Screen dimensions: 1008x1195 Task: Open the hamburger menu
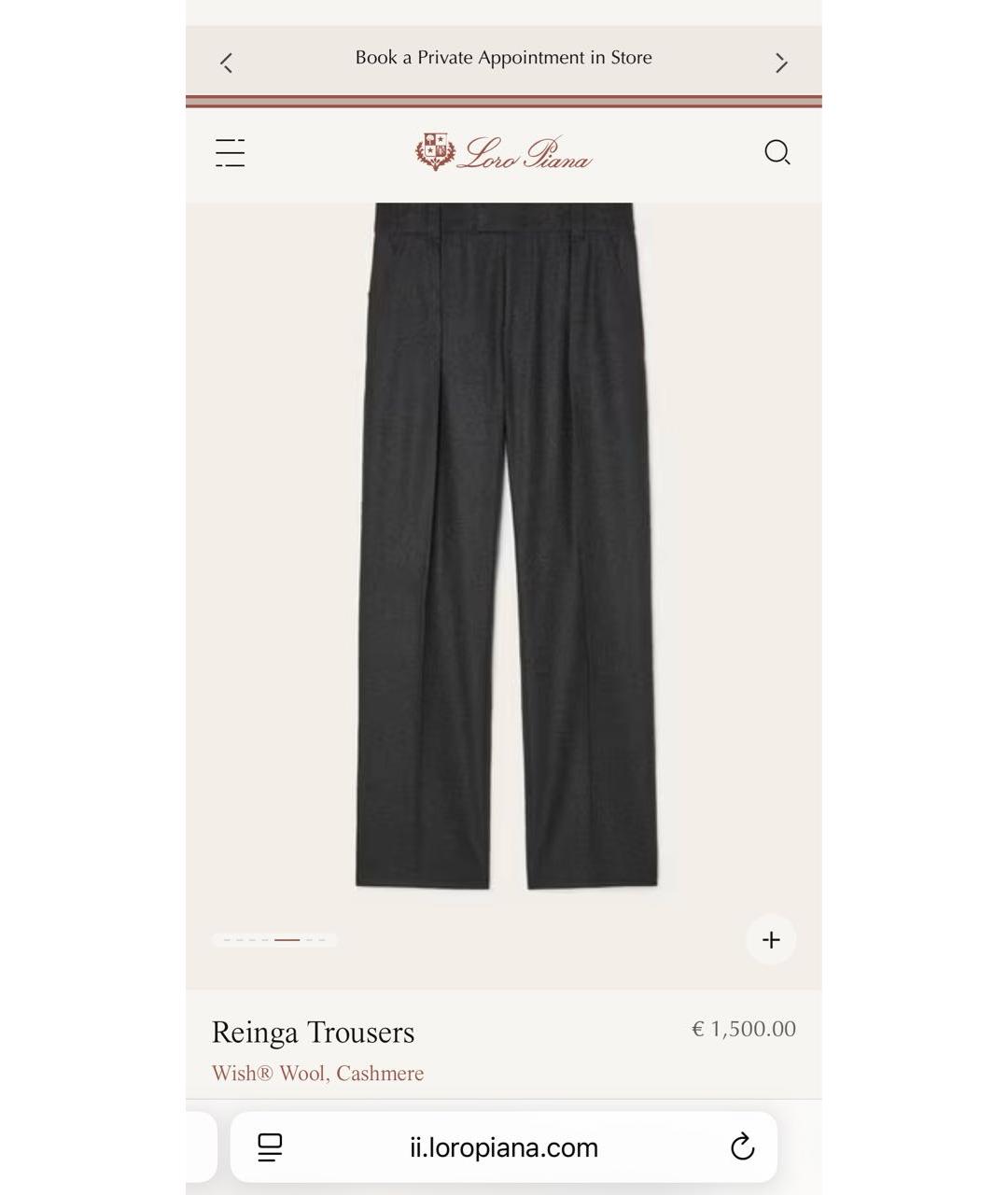(230, 152)
